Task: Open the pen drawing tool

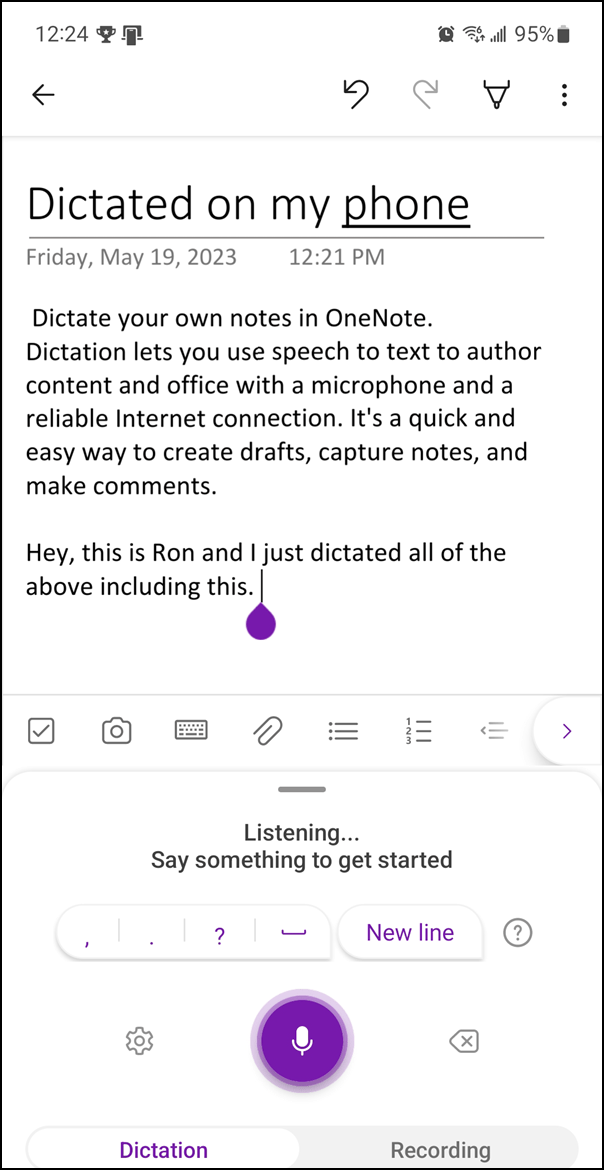Action: pos(496,95)
